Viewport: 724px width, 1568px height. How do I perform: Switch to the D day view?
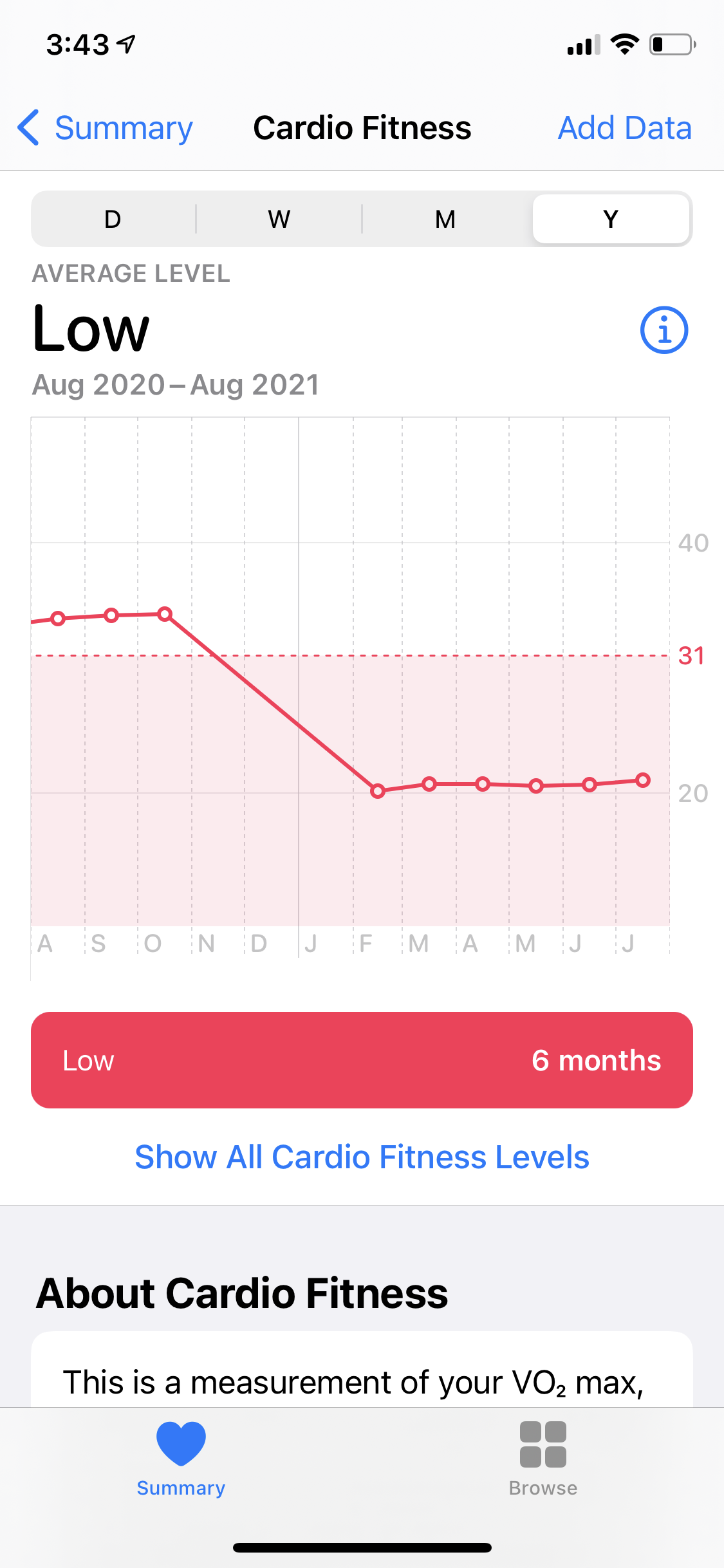coord(113,219)
